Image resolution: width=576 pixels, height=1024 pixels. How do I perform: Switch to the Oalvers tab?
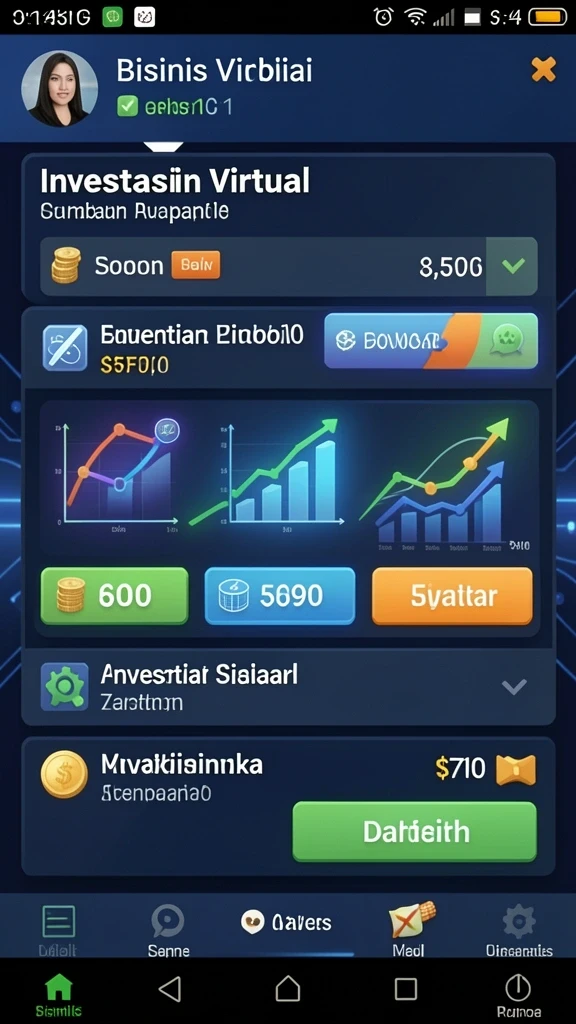[x=287, y=923]
